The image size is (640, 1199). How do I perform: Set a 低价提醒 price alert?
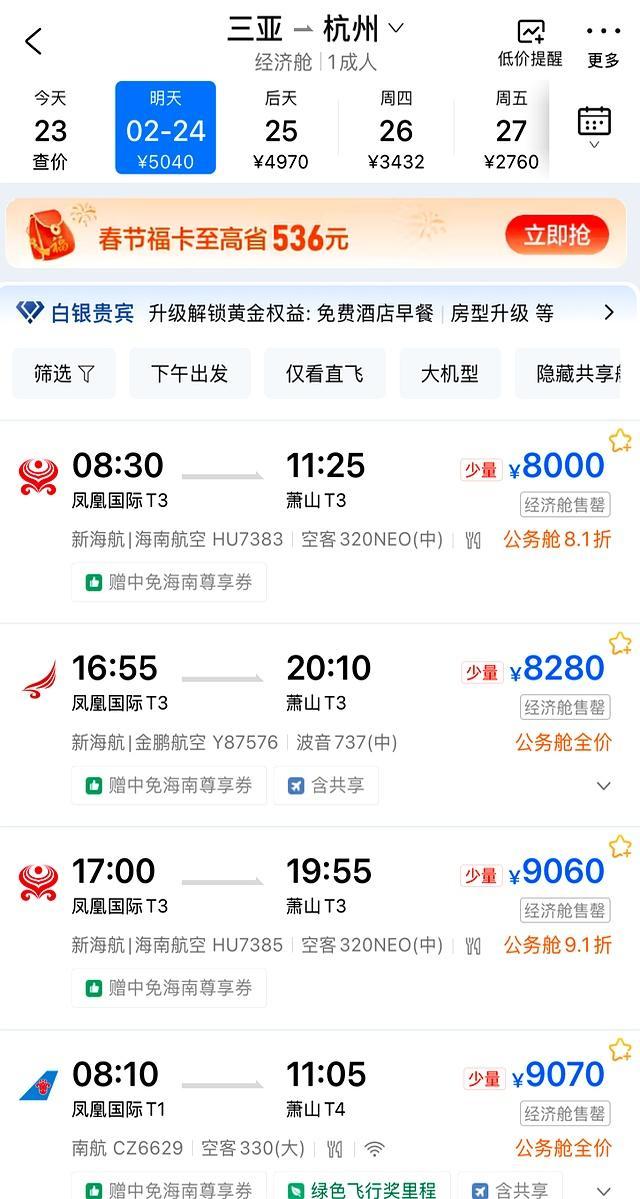530,44
